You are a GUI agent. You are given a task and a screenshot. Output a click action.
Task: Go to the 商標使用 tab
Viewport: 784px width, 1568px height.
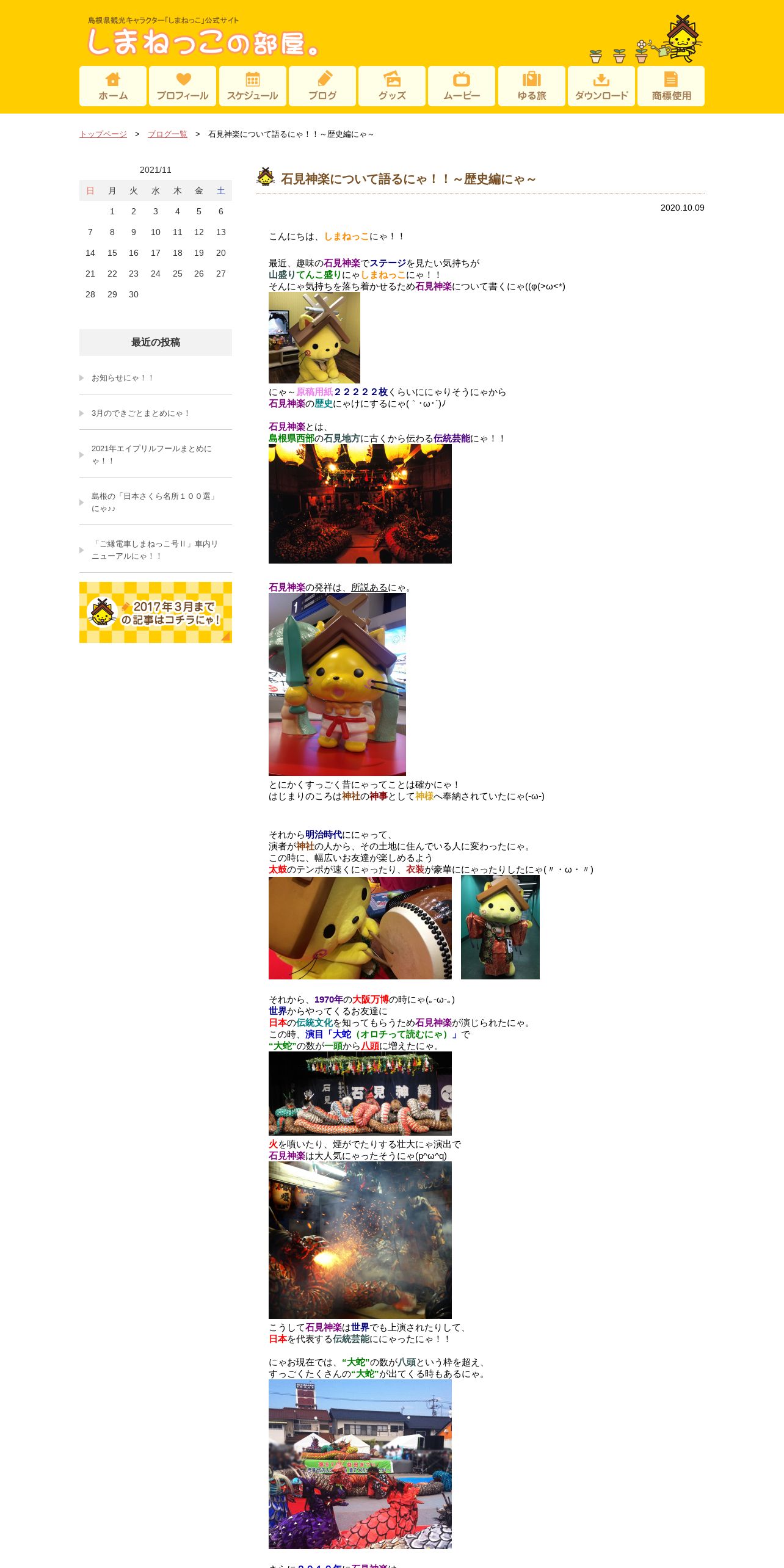click(x=671, y=86)
